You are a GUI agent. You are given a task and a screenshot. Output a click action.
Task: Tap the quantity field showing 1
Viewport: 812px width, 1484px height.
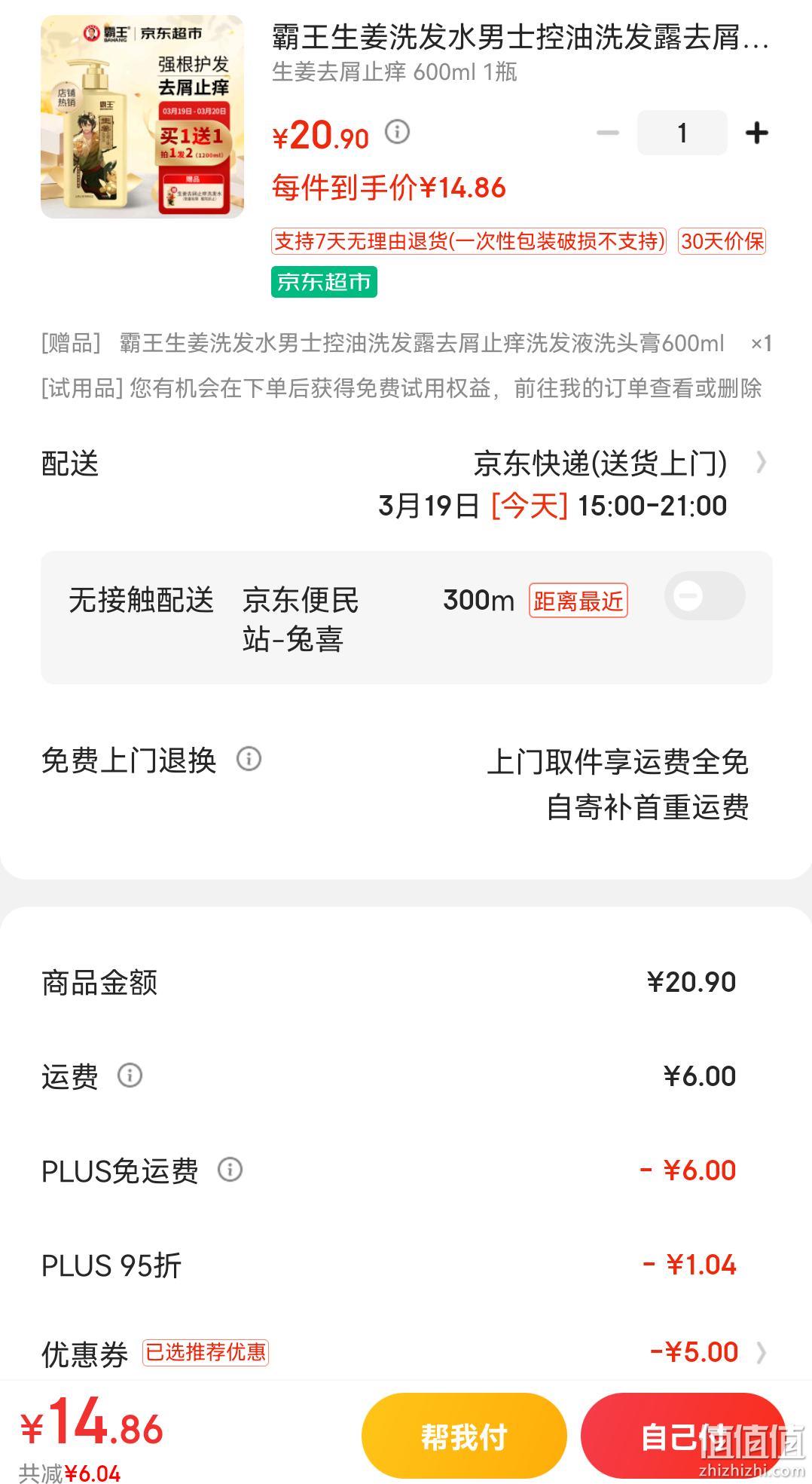682,133
